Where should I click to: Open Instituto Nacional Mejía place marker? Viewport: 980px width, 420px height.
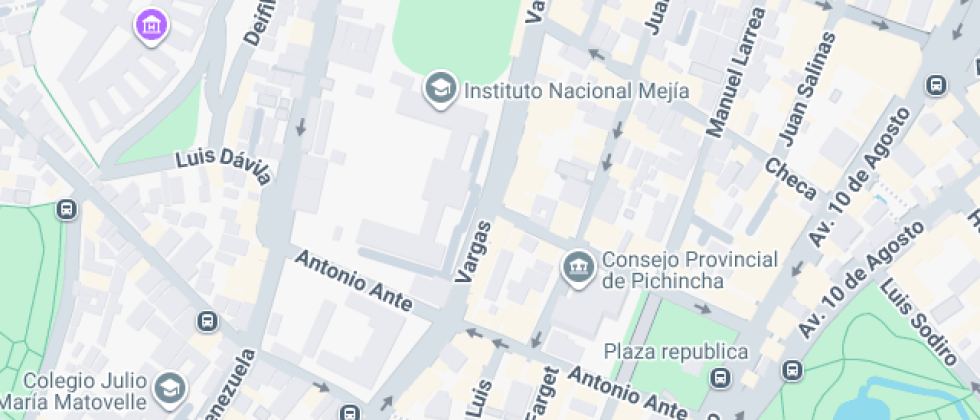(438, 90)
